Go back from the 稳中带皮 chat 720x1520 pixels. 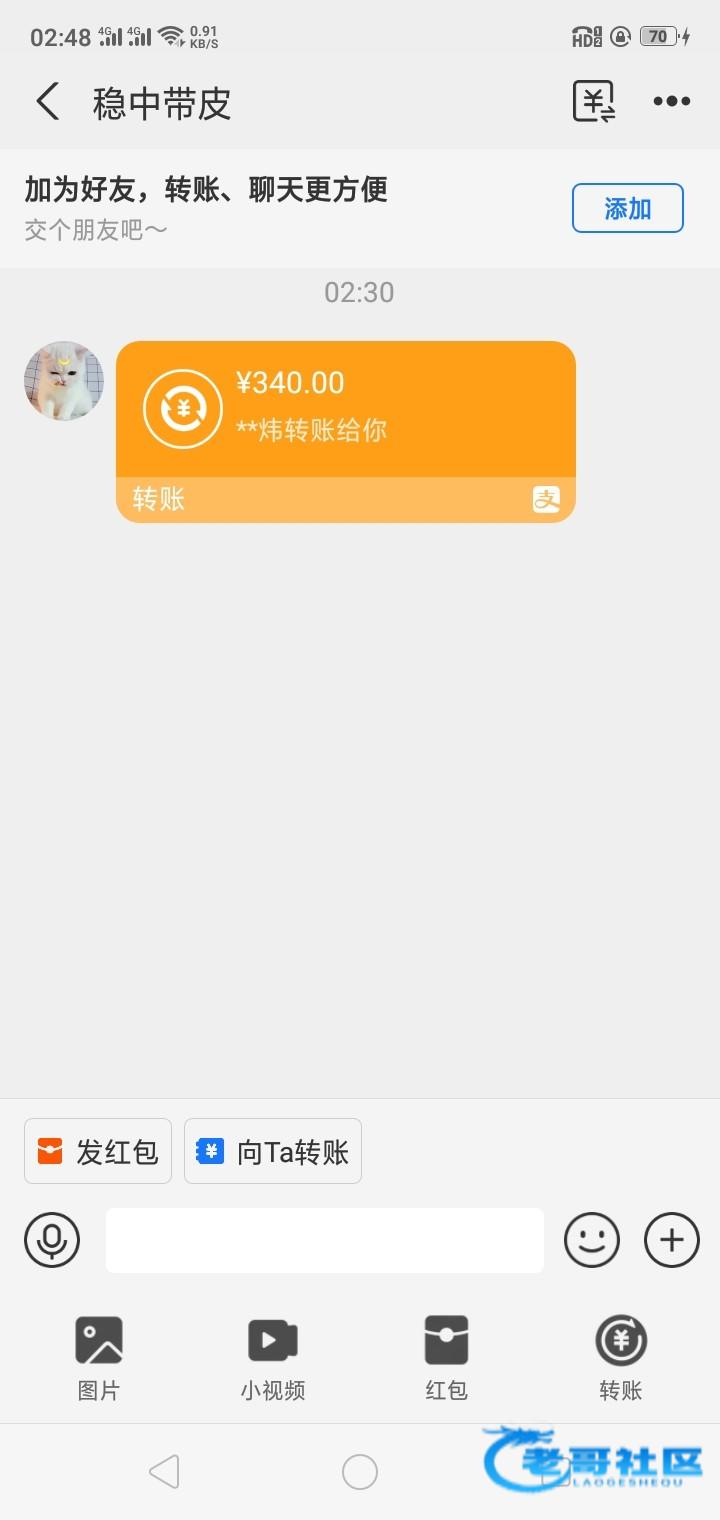48,102
